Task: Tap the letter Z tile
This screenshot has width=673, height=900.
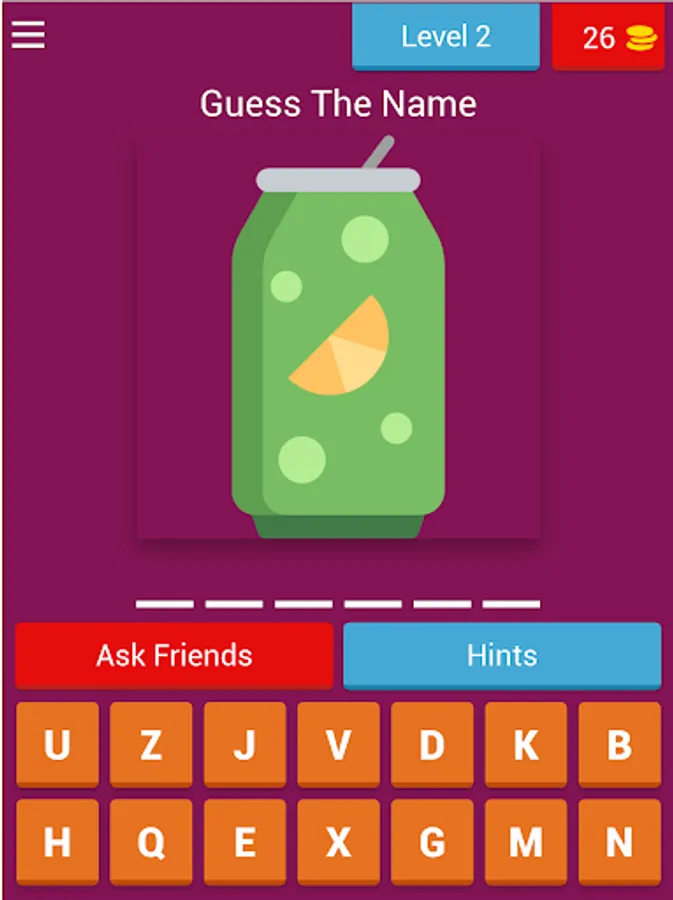Action: tap(151, 745)
